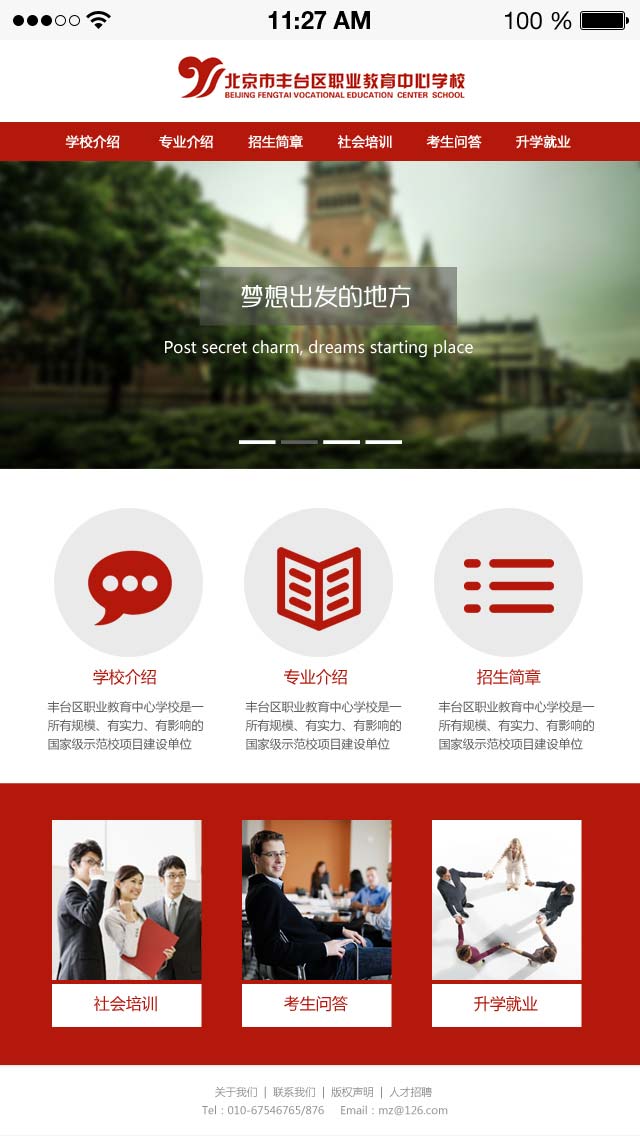The width and height of the screenshot is (640, 1136).
Task: Open the 关于我们 footer link
Action: pyautogui.click(x=236, y=1092)
